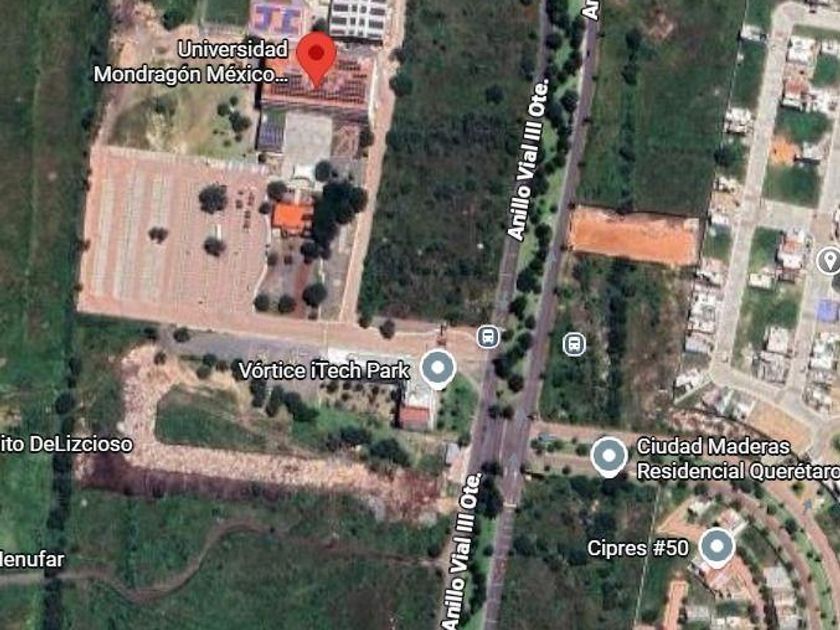Image resolution: width=840 pixels, height=630 pixels.
Task: Select Ciudad Maderas Residencial Querétaro marker
Action: (609, 457)
